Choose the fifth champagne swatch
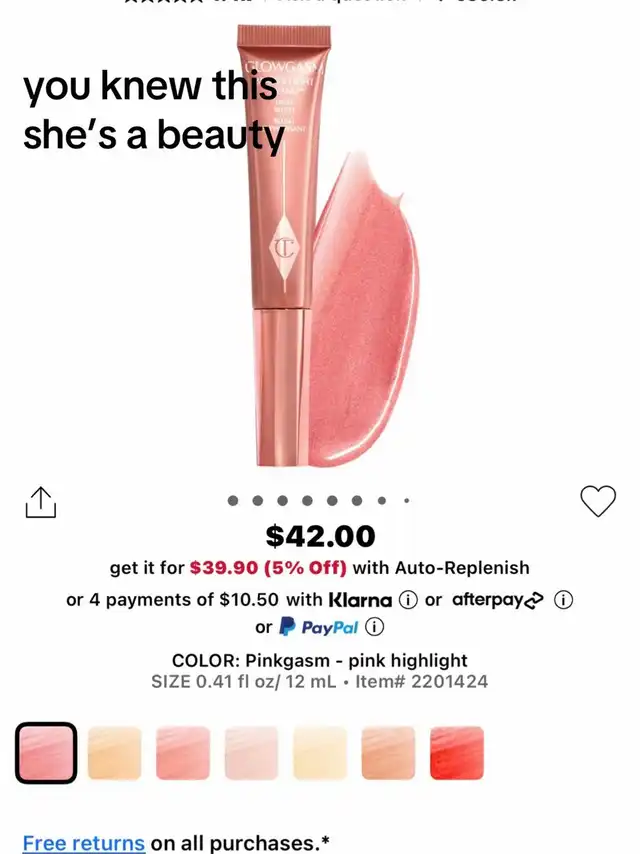 tap(320, 753)
